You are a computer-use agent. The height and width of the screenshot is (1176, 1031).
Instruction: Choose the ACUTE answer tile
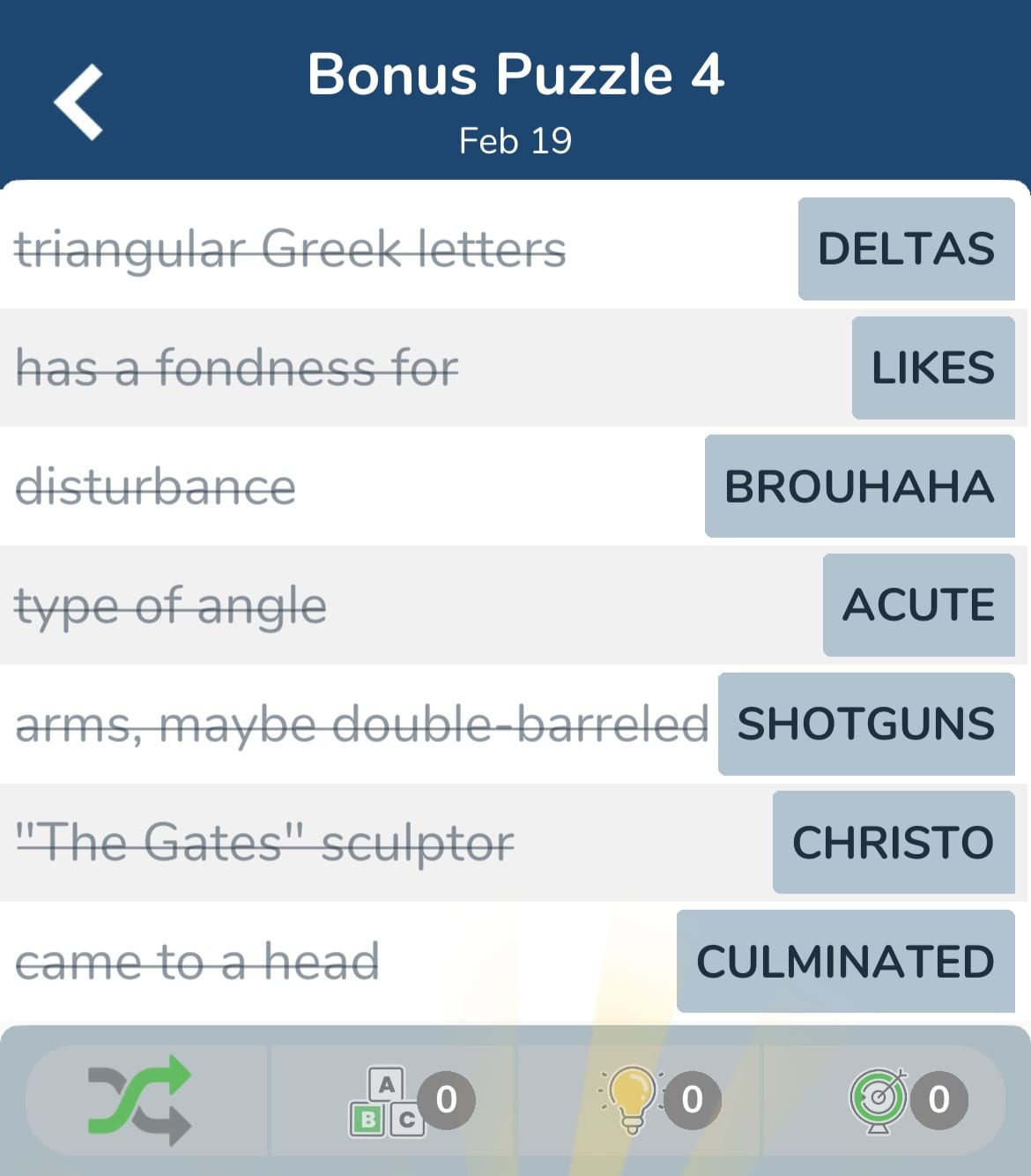(918, 606)
